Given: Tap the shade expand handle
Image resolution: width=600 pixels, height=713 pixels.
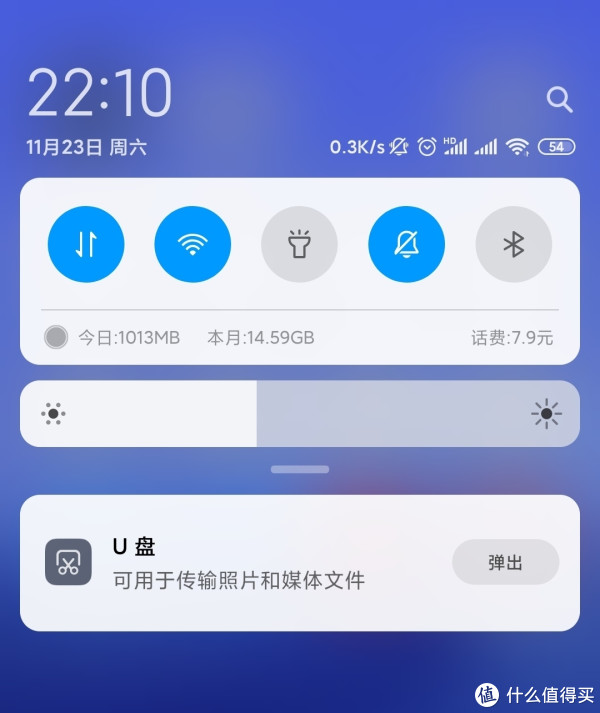Looking at the screenshot, I should pos(300,468).
